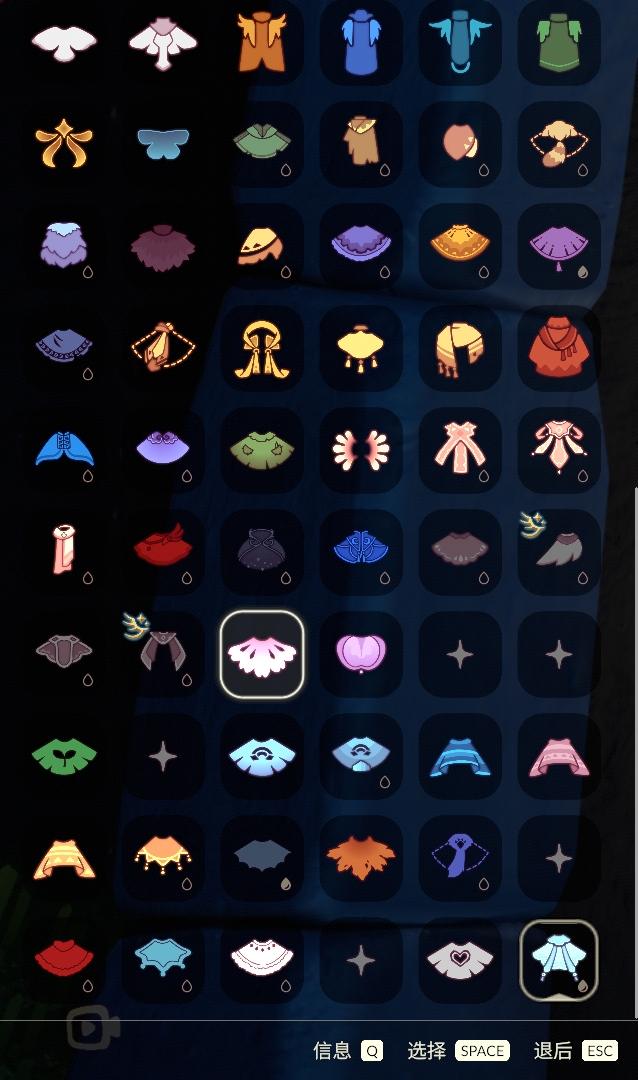Select the dark bat-wing cape
The width and height of the screenshot is (638, 1080).
(x=262, y=858)
